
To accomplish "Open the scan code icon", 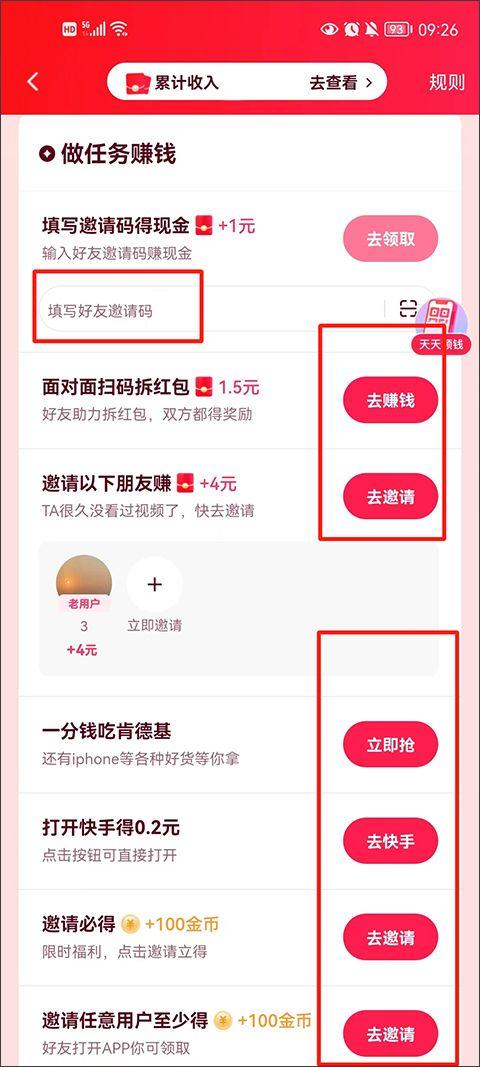I will (x=408, y=308).
